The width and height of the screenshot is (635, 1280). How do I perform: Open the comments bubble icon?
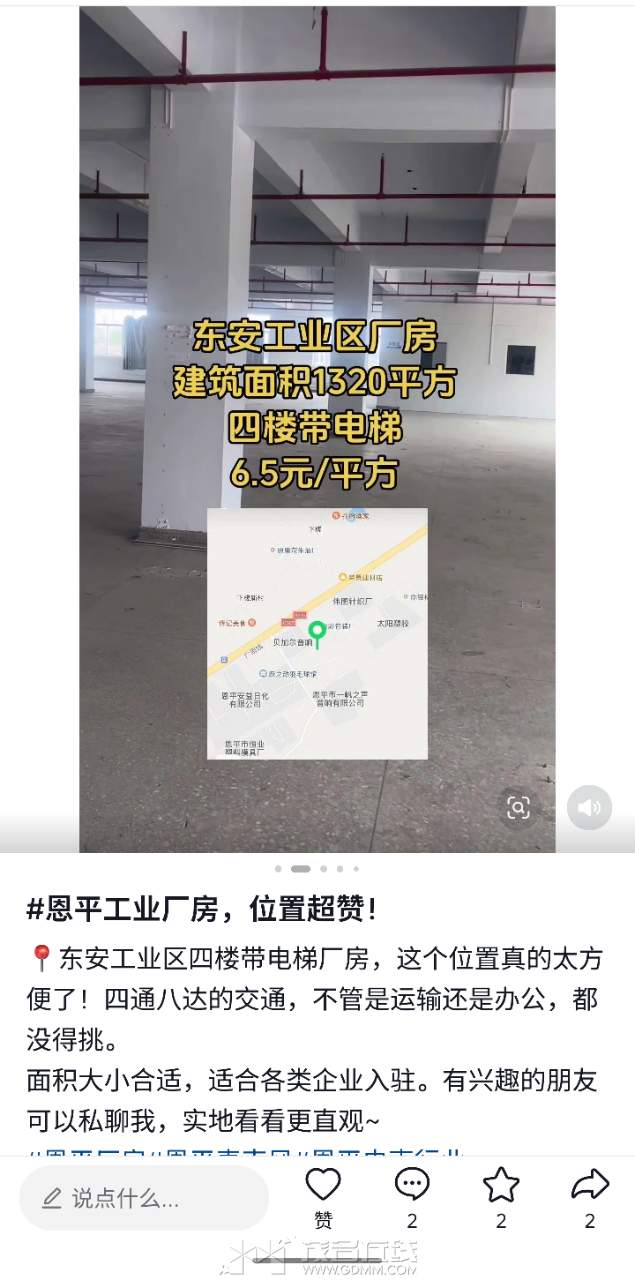click(x=412, y=1186)
